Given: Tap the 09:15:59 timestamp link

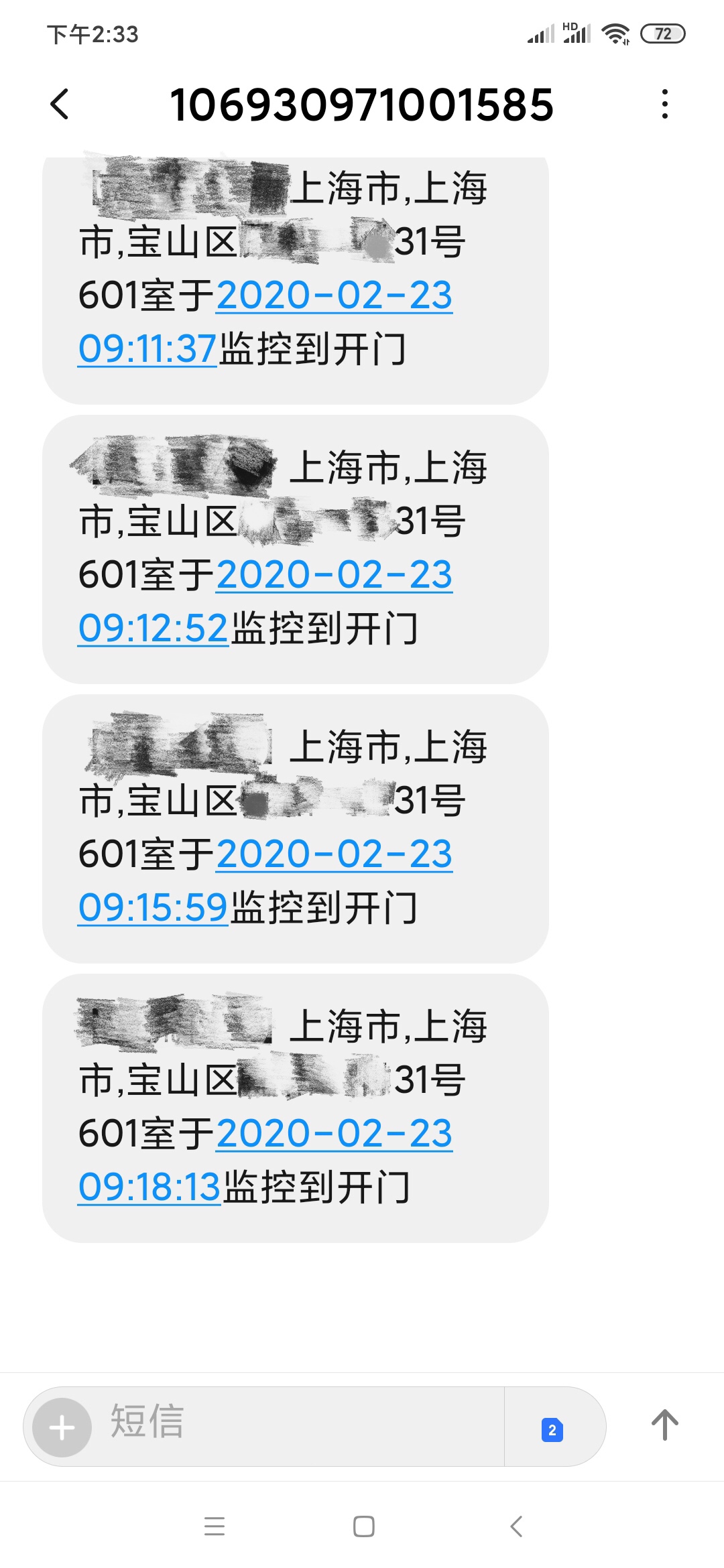Looking at the screenshot, I should [x=153, y=907].
